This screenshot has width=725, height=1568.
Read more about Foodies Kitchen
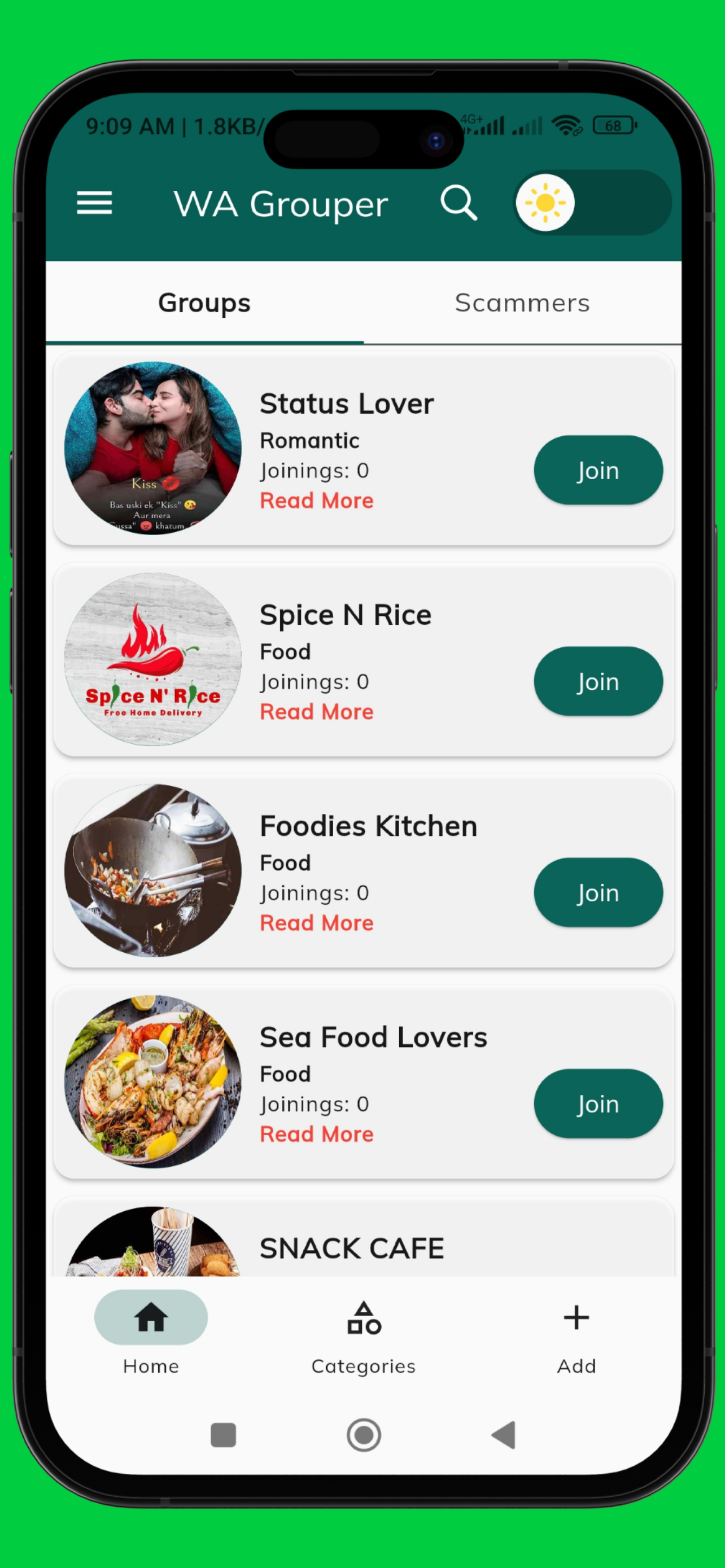[x=317, y=923]
